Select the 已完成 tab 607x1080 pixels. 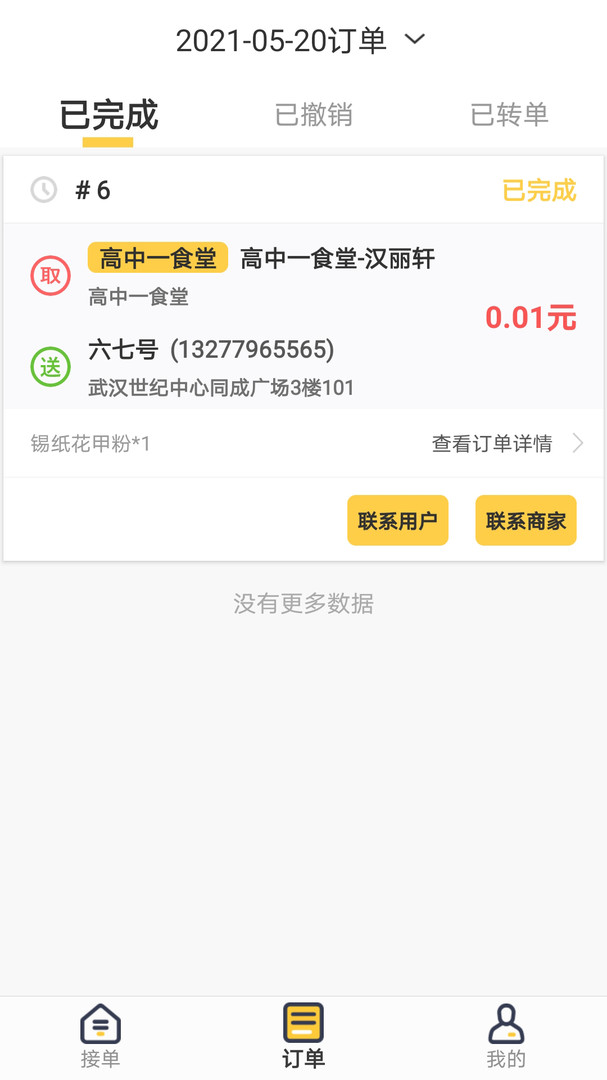(x=108, y=115)
